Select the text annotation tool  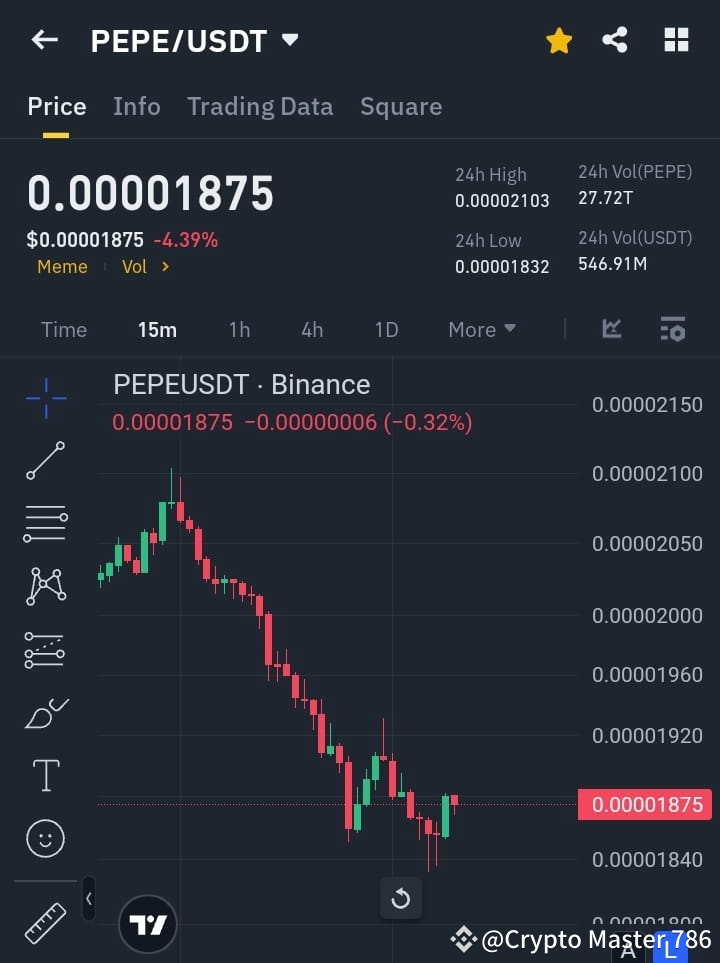[x=45, y=775]
